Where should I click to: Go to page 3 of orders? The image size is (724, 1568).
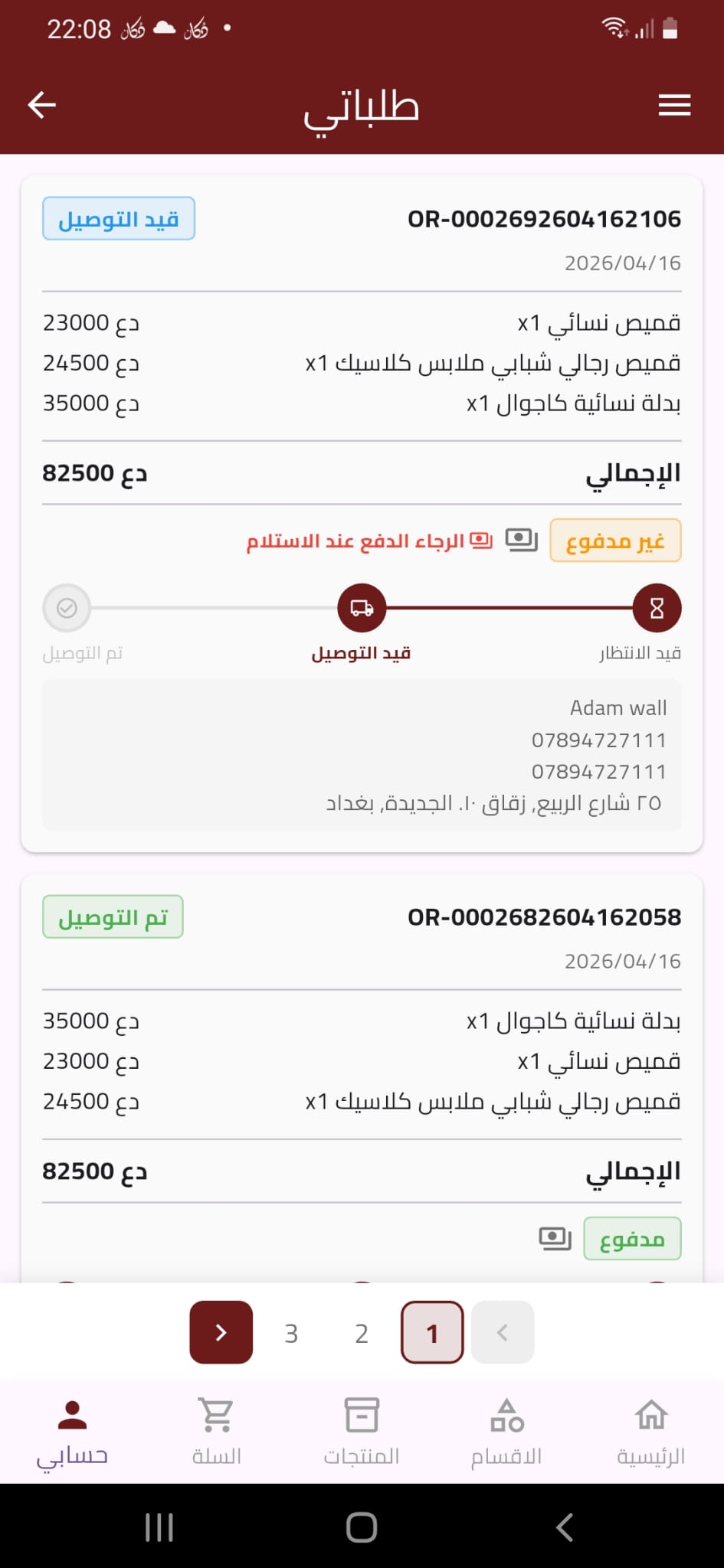tap(291, 1332)
